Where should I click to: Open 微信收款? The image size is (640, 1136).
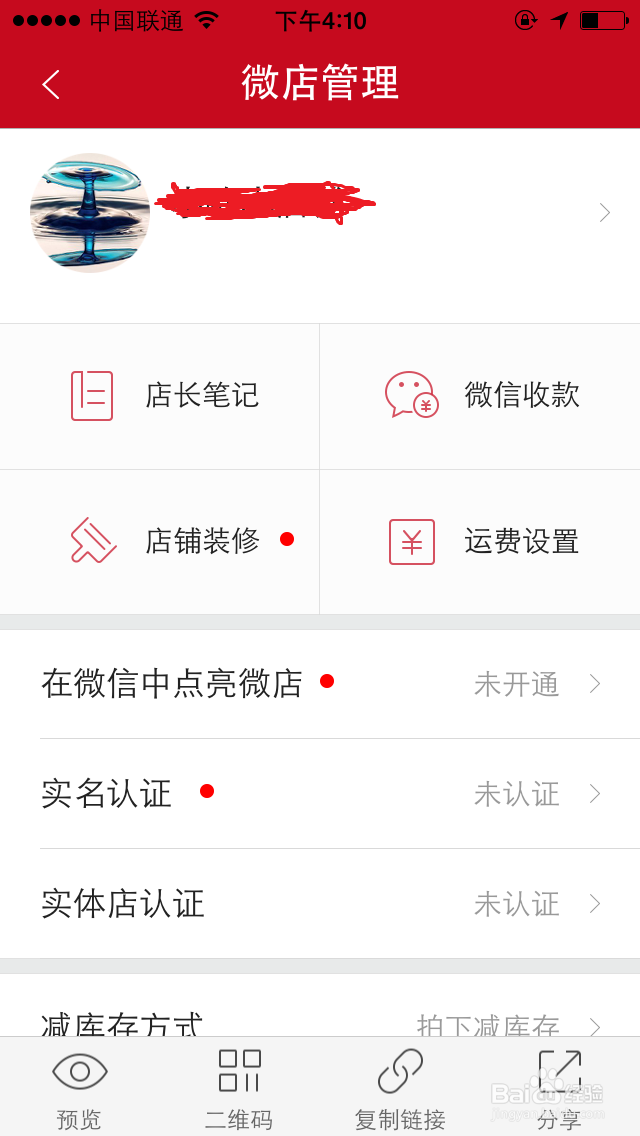[x=480, y=396]
